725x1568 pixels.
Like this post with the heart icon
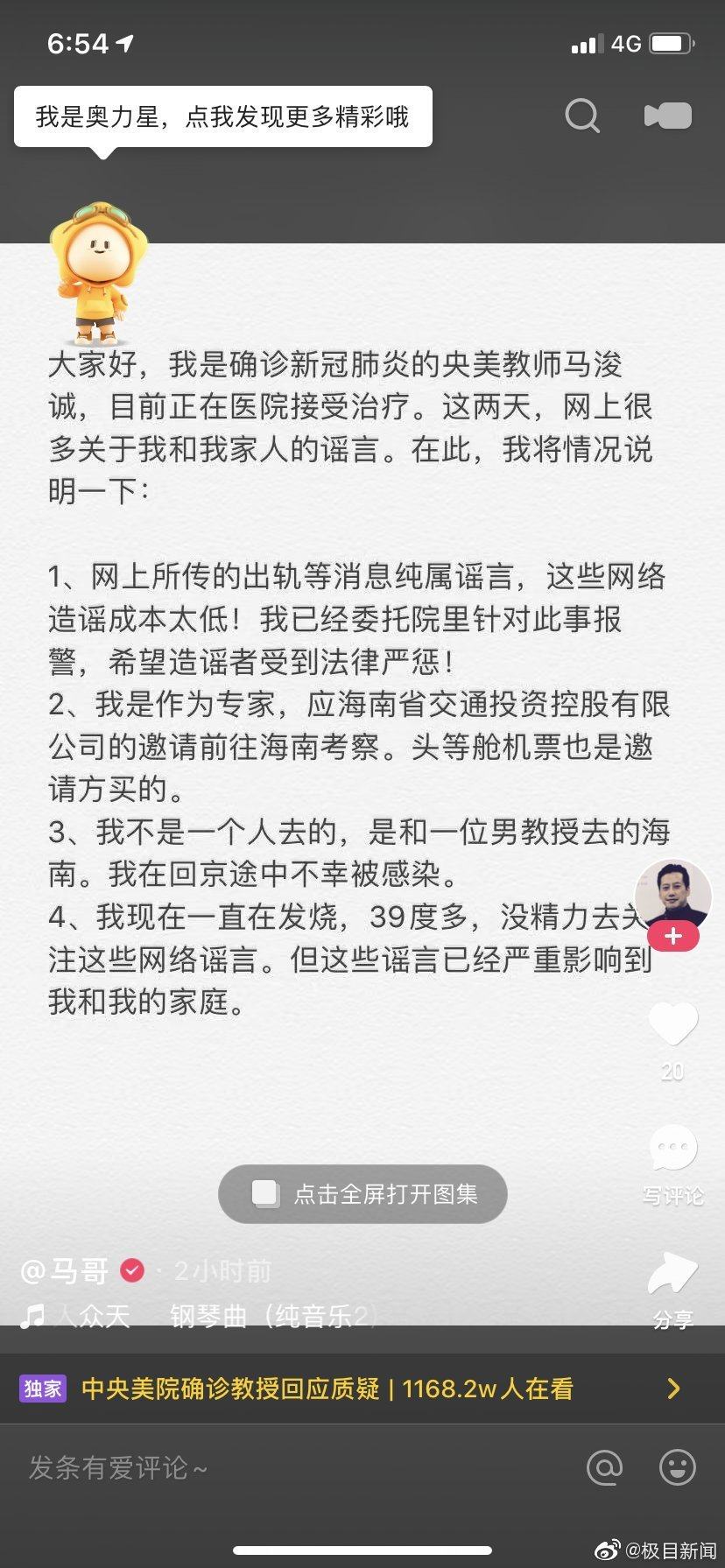click(x=672, y=1024)
